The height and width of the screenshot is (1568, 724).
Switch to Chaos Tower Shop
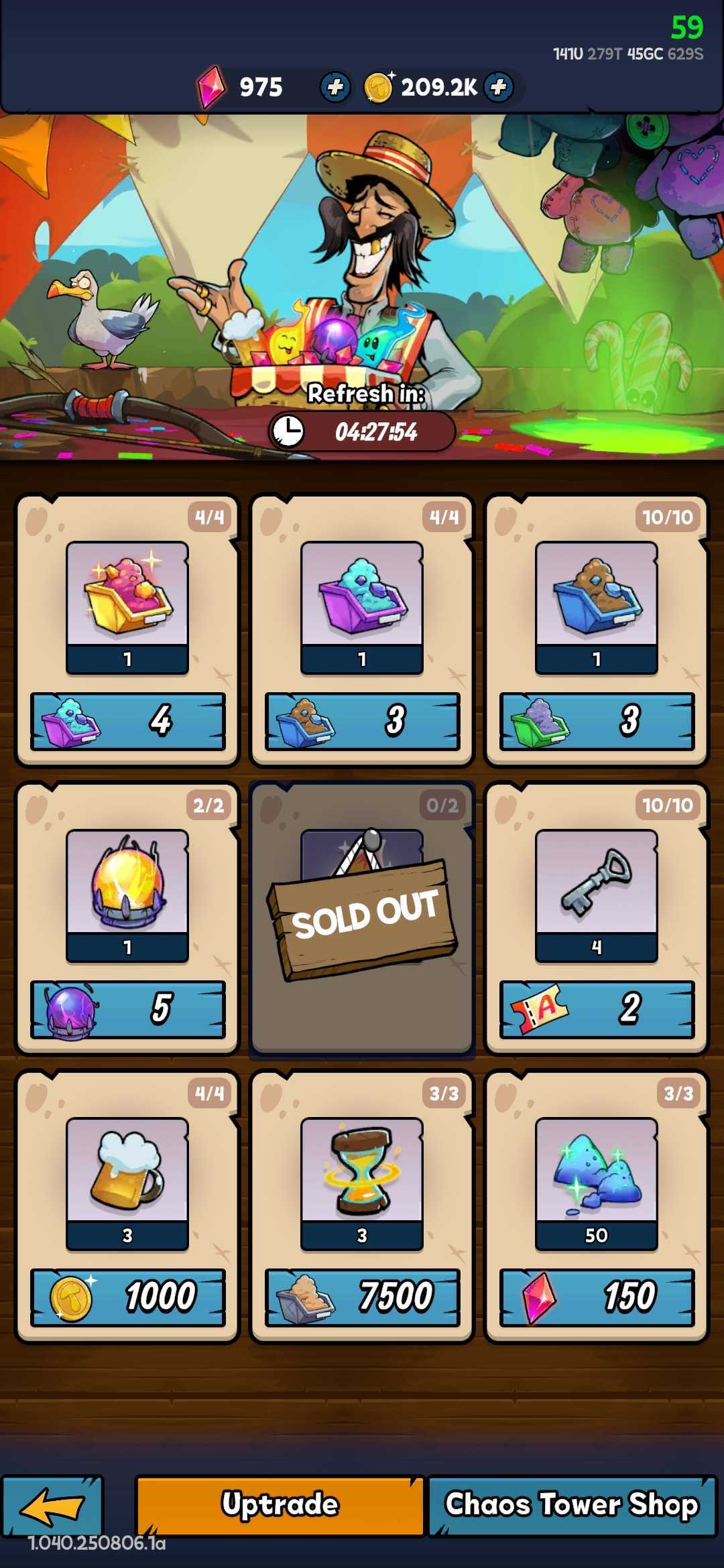[572, 1505]
